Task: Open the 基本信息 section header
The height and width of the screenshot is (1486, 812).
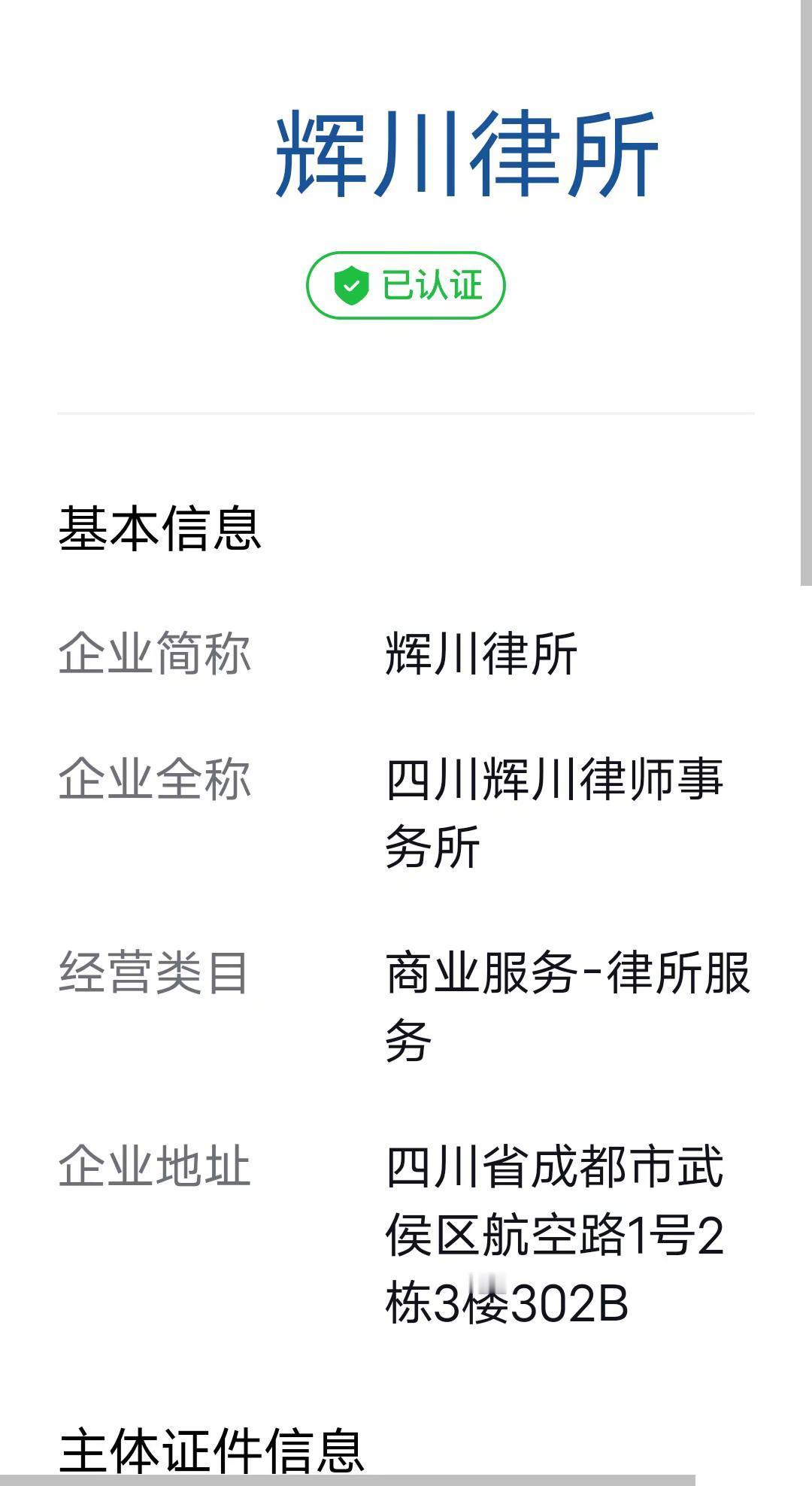Action: [160, 529]
